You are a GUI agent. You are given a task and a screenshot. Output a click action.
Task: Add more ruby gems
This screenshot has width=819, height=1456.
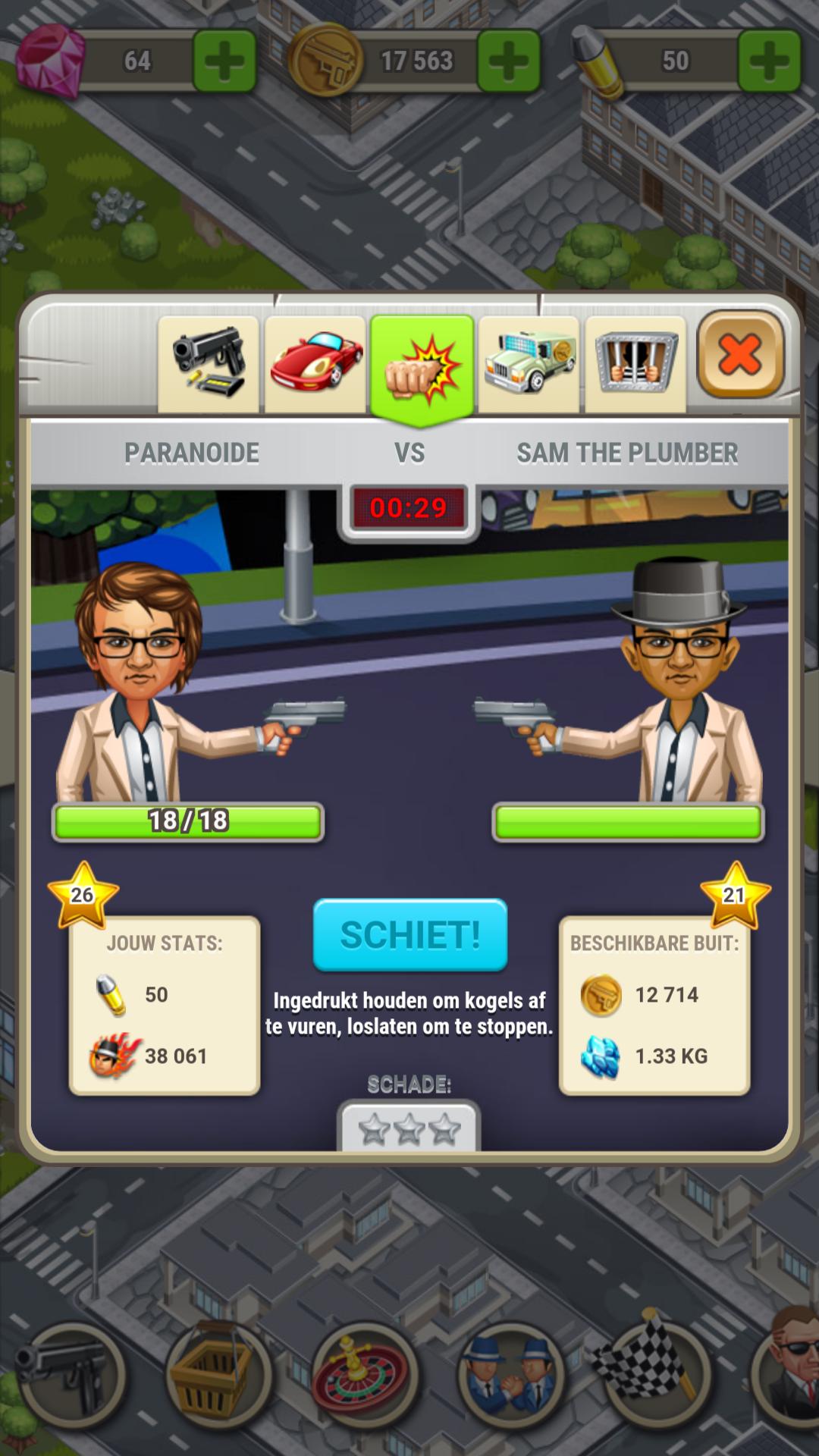(224, 61)
